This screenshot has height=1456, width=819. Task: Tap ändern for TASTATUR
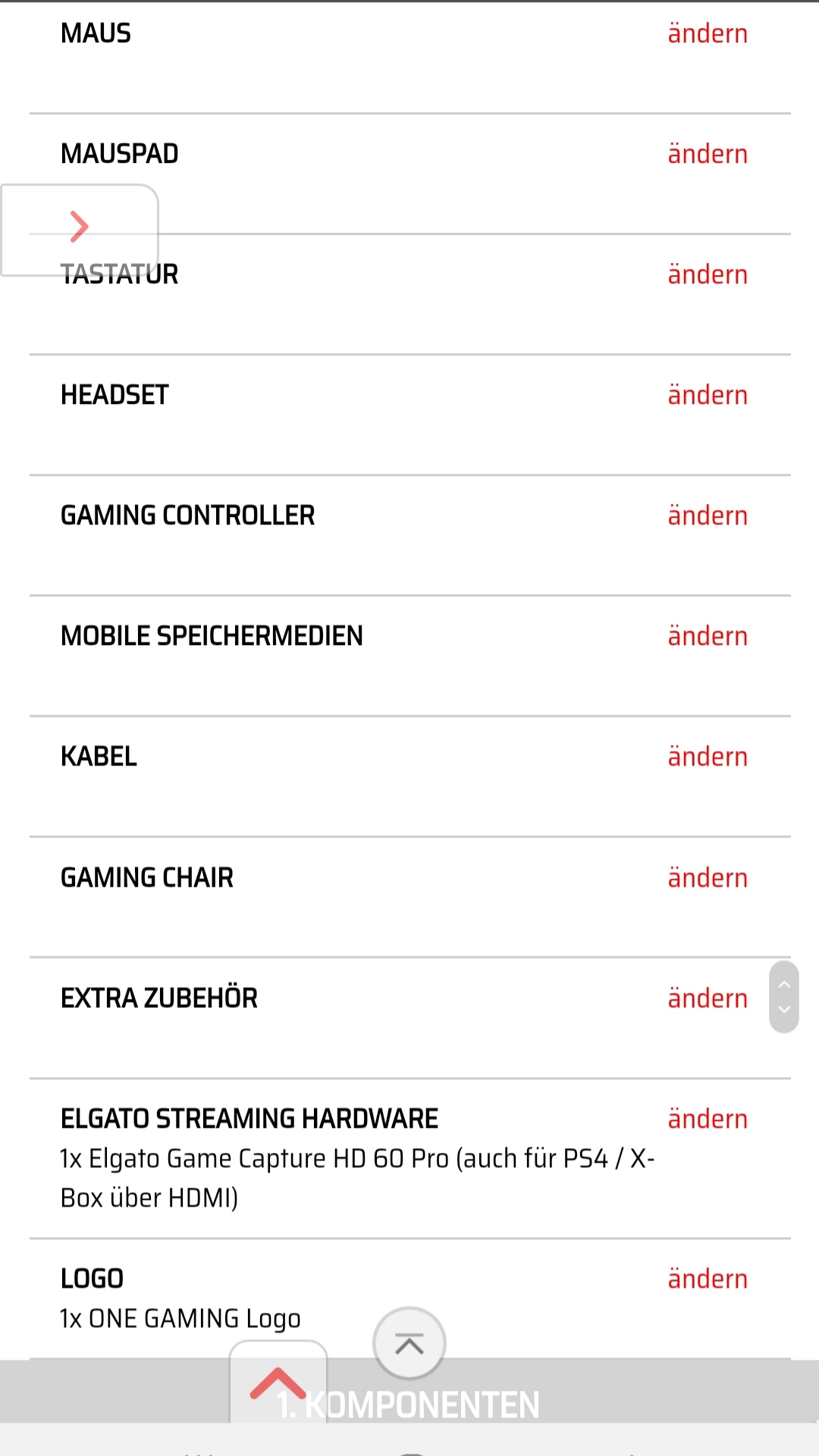coord(707,275)
